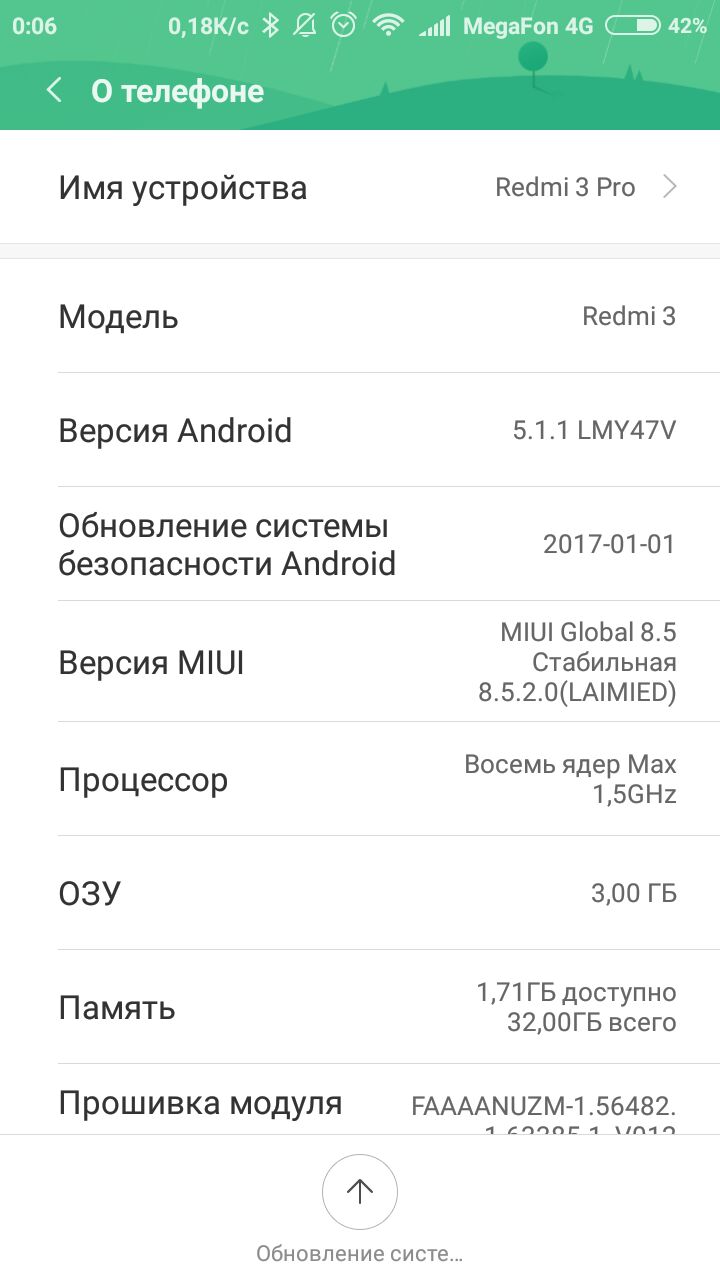This screenshot has height=1280, width=720.
Task: Tap the Версия Android row
Action: click(360, 430)
